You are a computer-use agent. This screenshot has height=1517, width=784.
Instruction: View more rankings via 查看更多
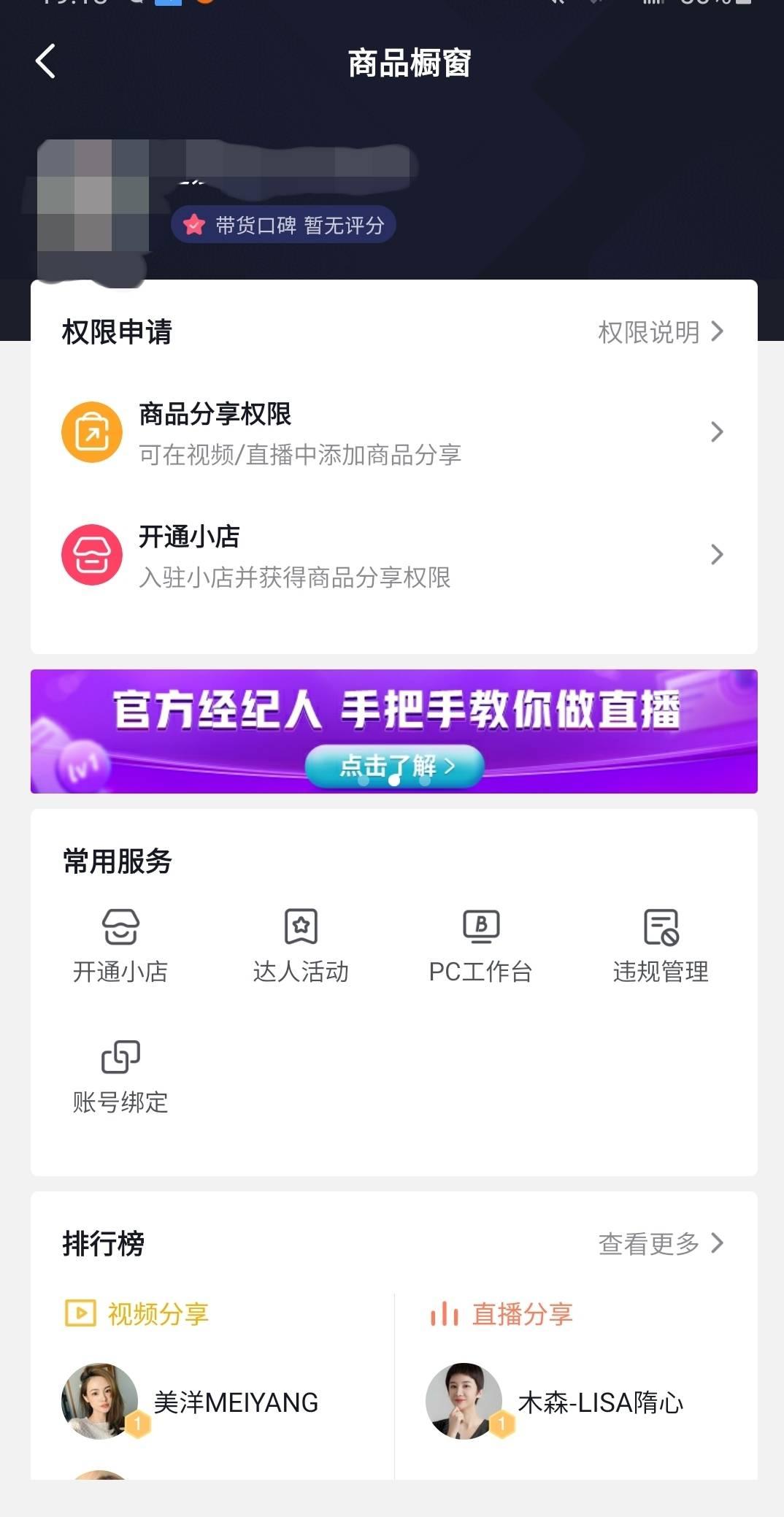tap(660, 1243)
